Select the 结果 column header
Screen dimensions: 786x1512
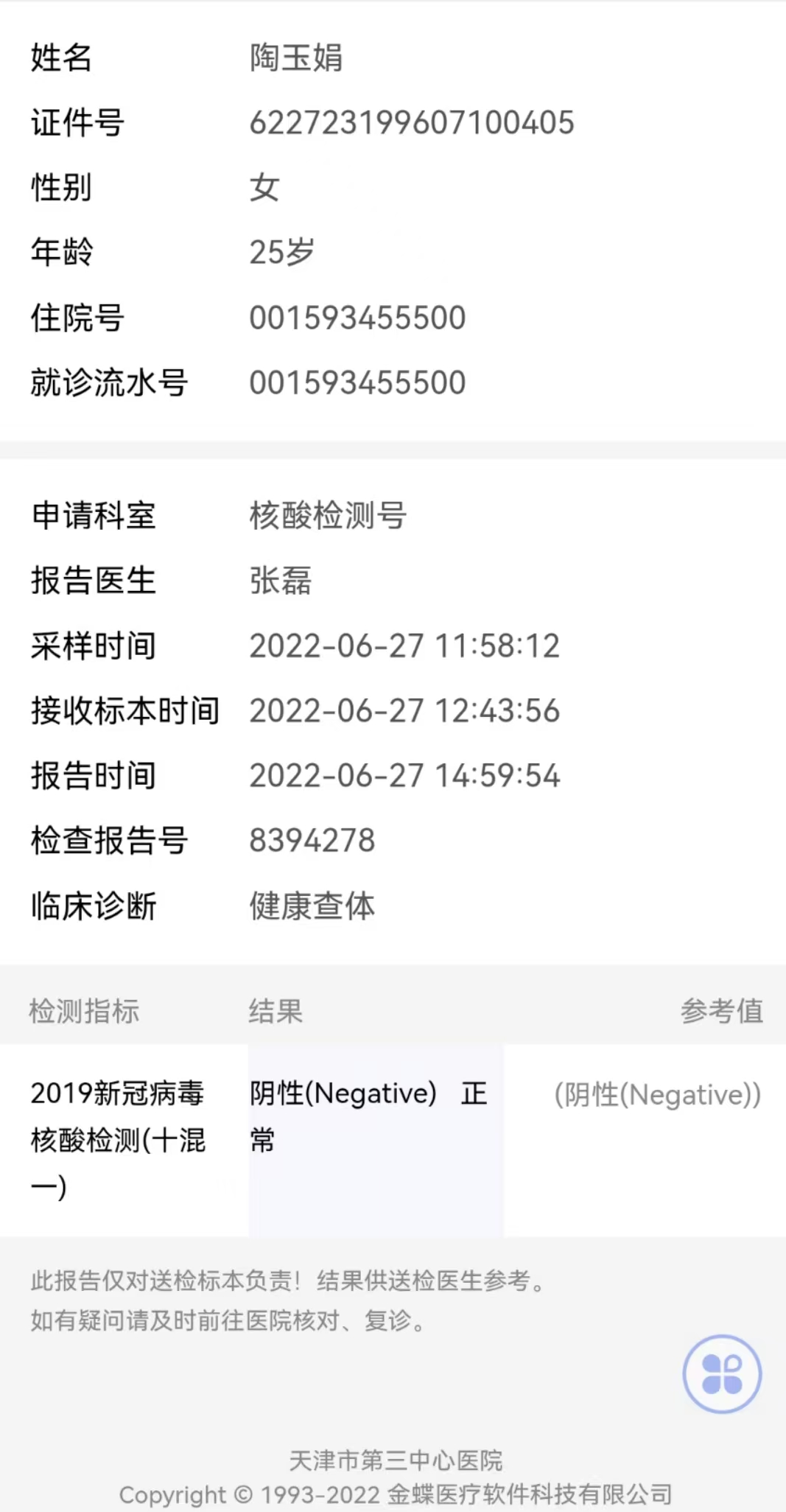click(x=275, y=1011)
